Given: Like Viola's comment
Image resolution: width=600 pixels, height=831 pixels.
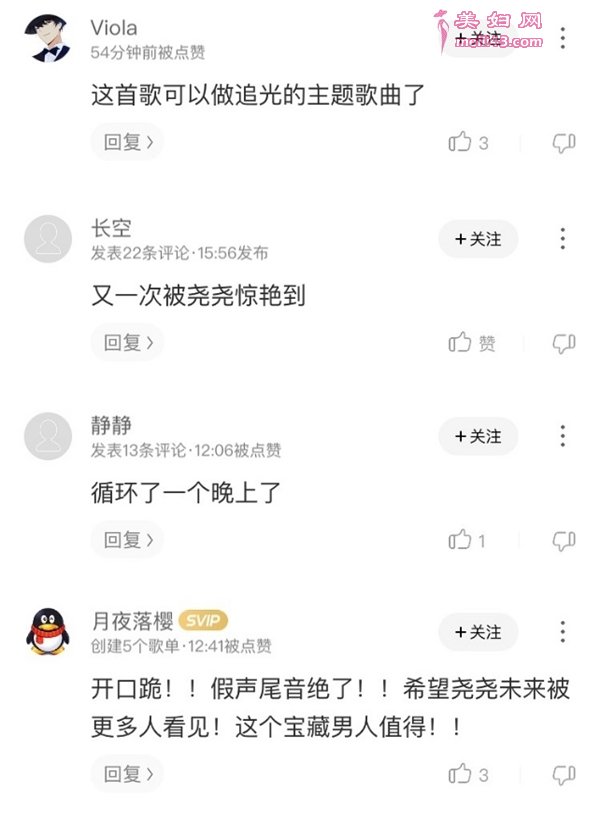Looking at the screenshot, I should [461, 142].
